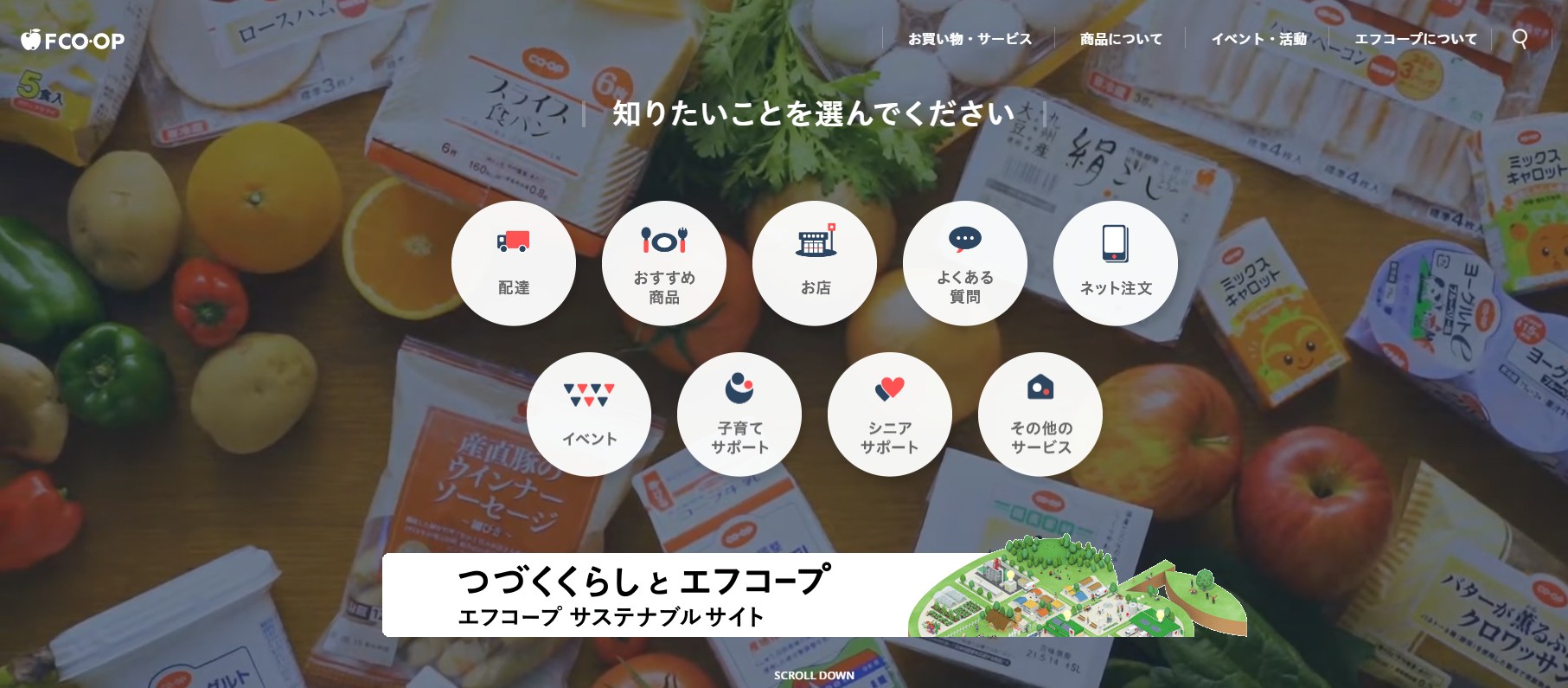Select the 配達 delivery circle
This screenshot has width=1568, height=688.
(514, 263)
